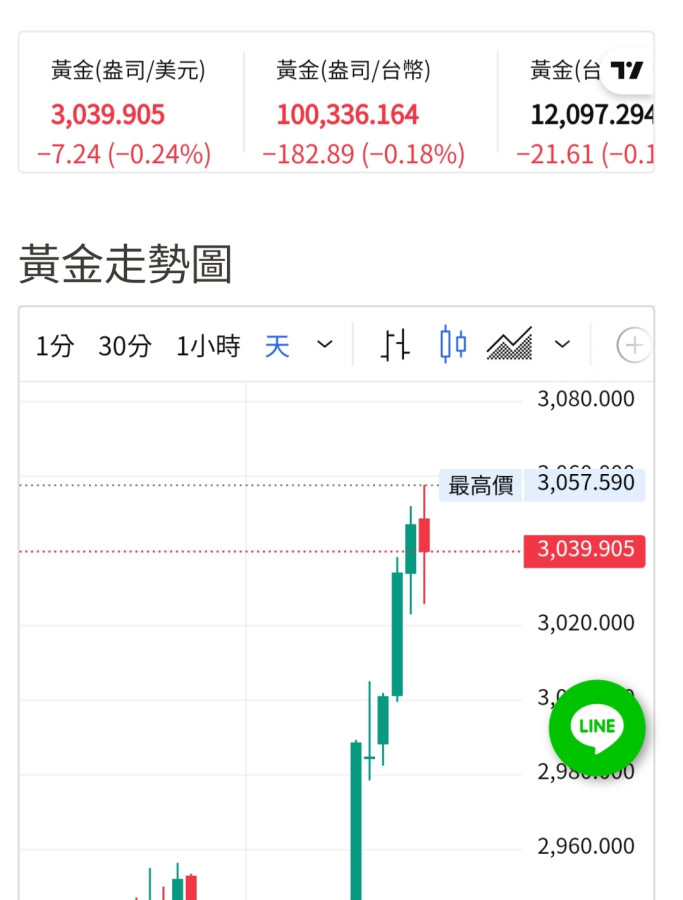Switch to area chart style
Image resolution: width=683 pixels, height=900 pixels.
pos(509,345)
